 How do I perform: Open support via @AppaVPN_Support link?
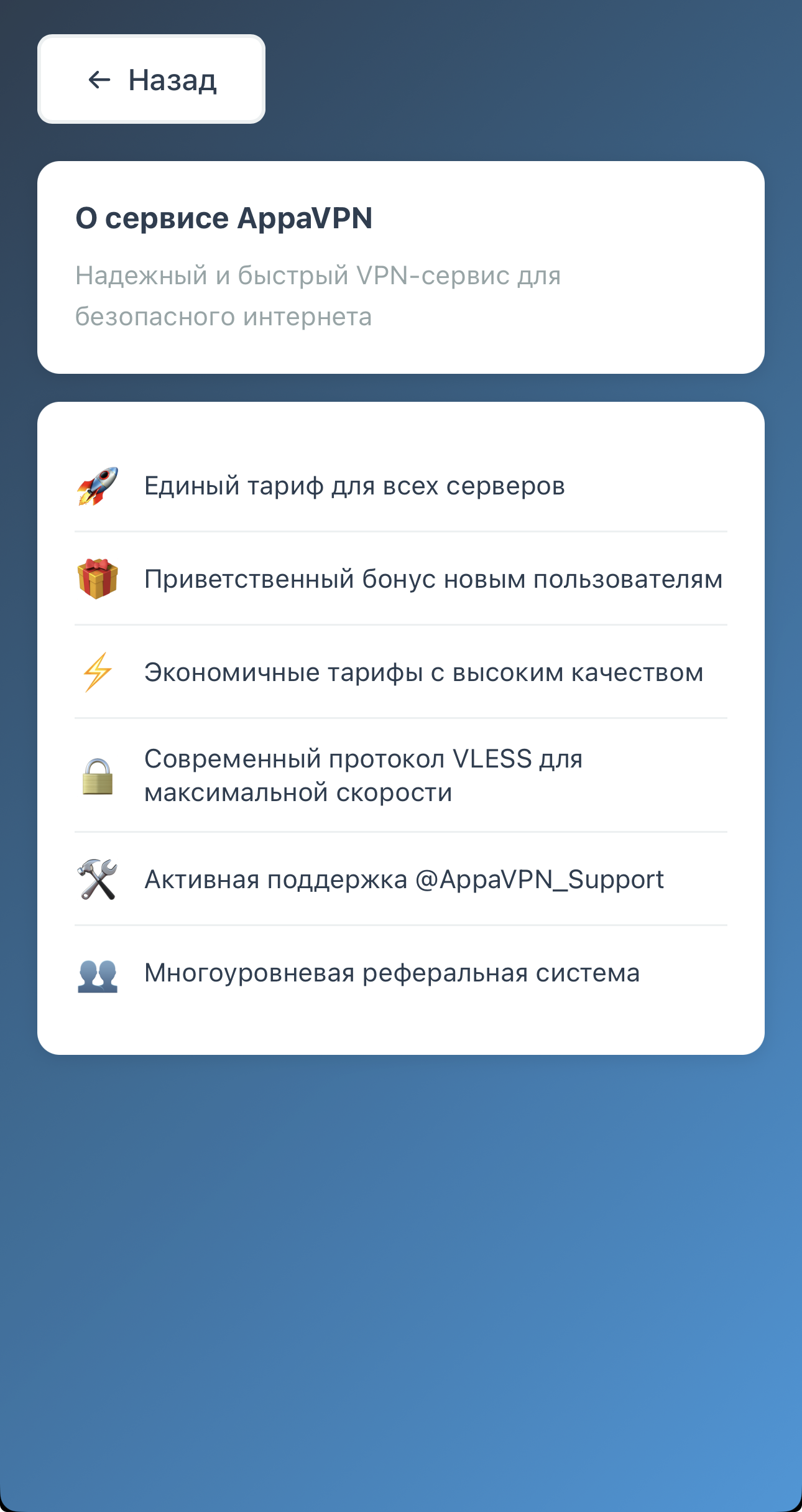tap(541, 879)
